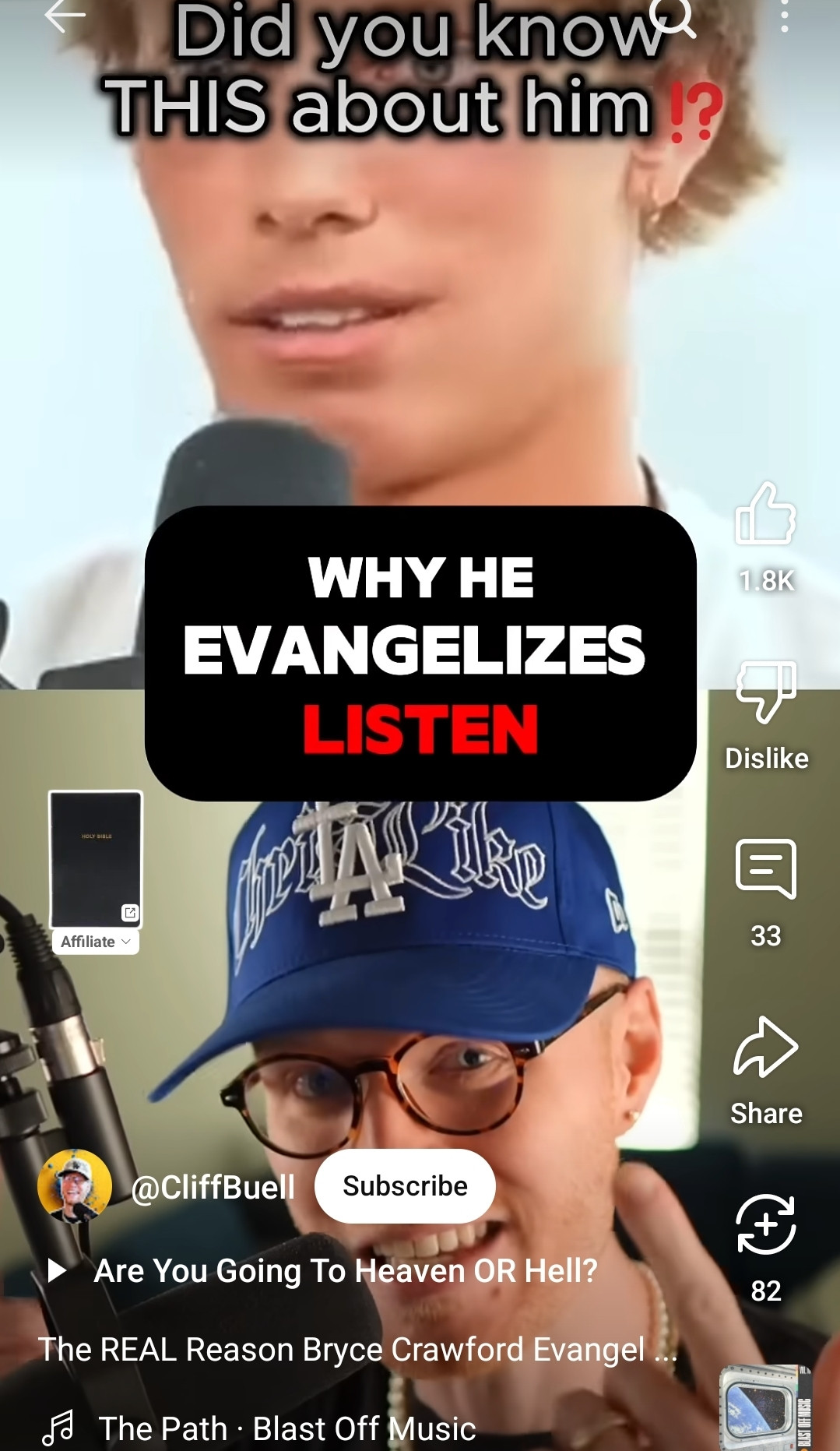
Task: Open the Holy Bible affiliate product
Action: (96, 858)
